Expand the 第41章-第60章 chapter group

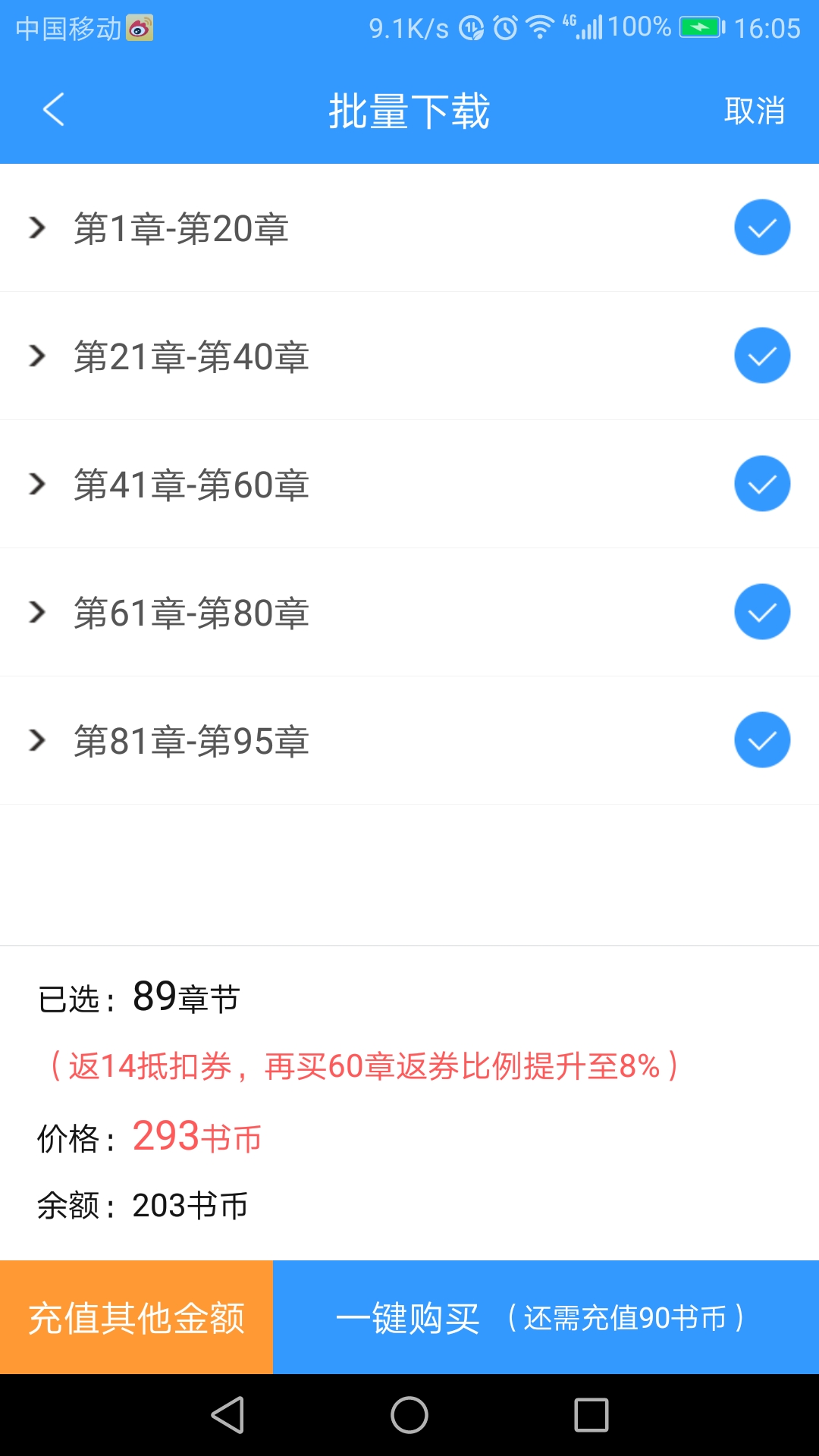pos(37,484)
